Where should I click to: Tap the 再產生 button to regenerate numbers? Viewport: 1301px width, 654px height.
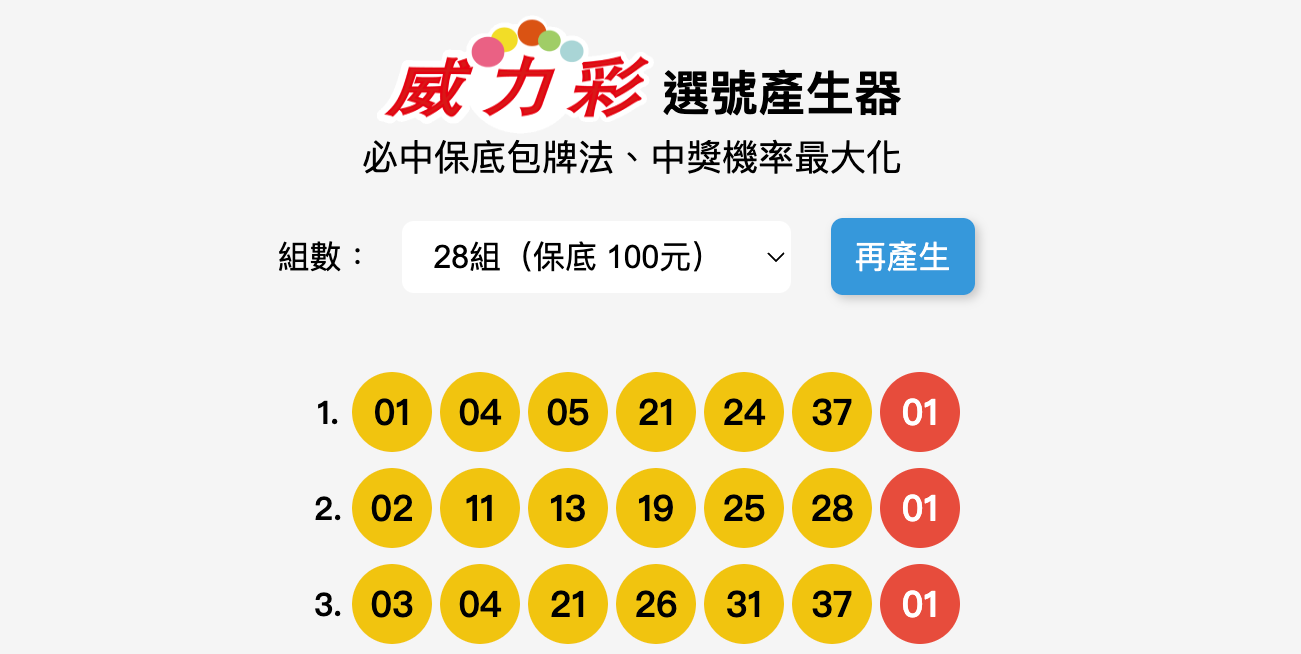pyautogui.click(x=902, y=257)
